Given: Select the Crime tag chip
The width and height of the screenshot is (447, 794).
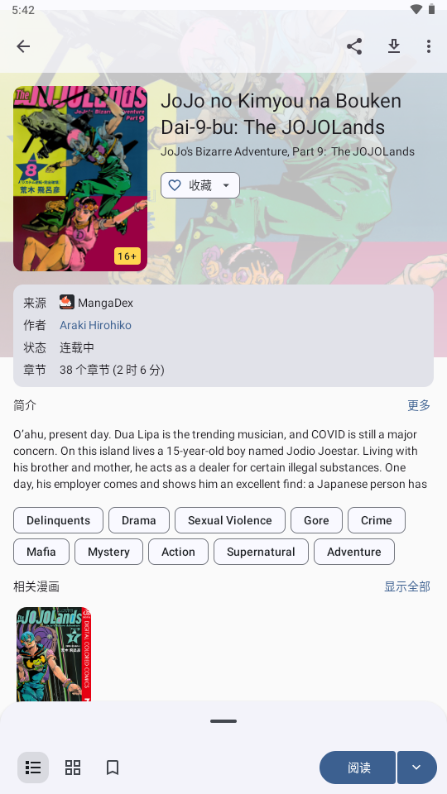Looking at the screenshot, I should point(377,521).
